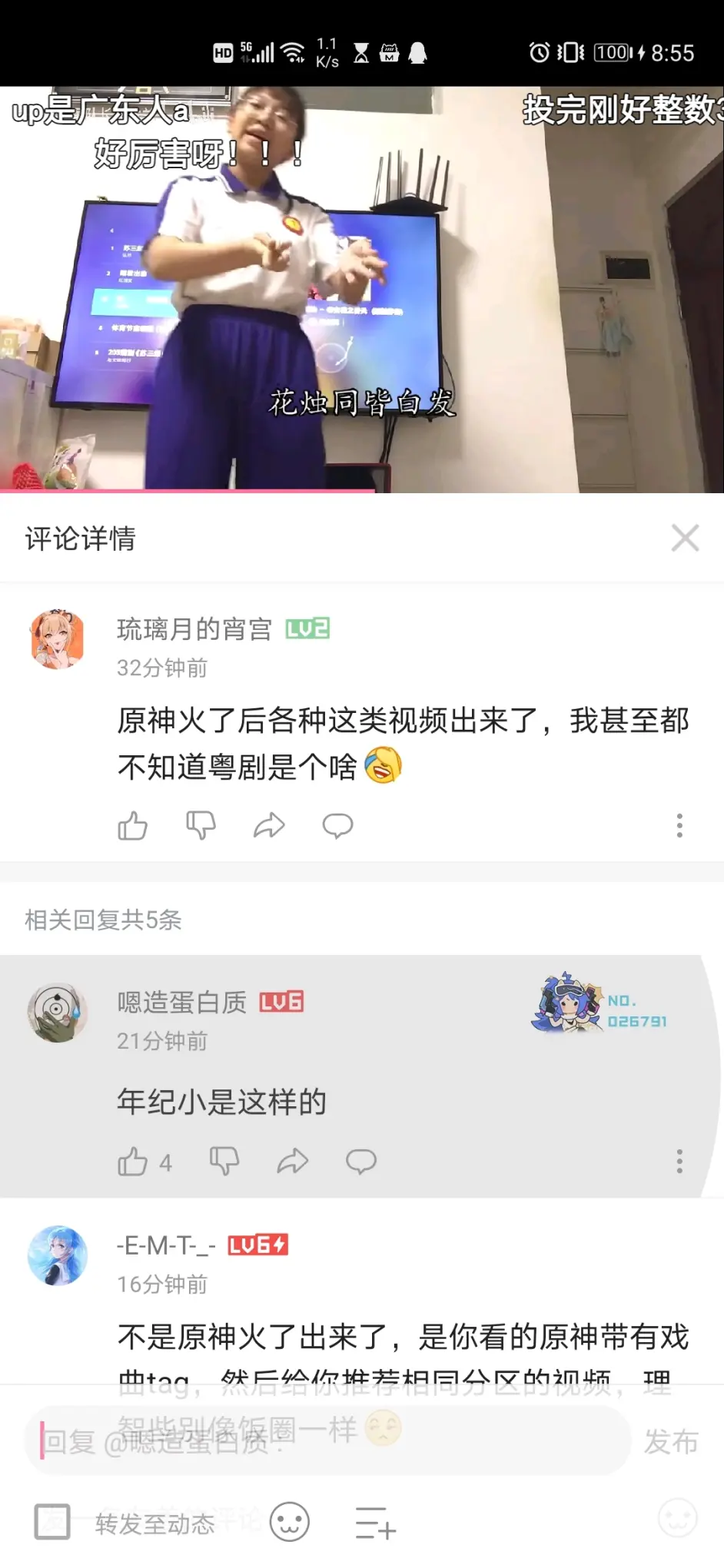
Task: Open 琉璃月的宵宫's profile avatar
Action: click(58, 640)
